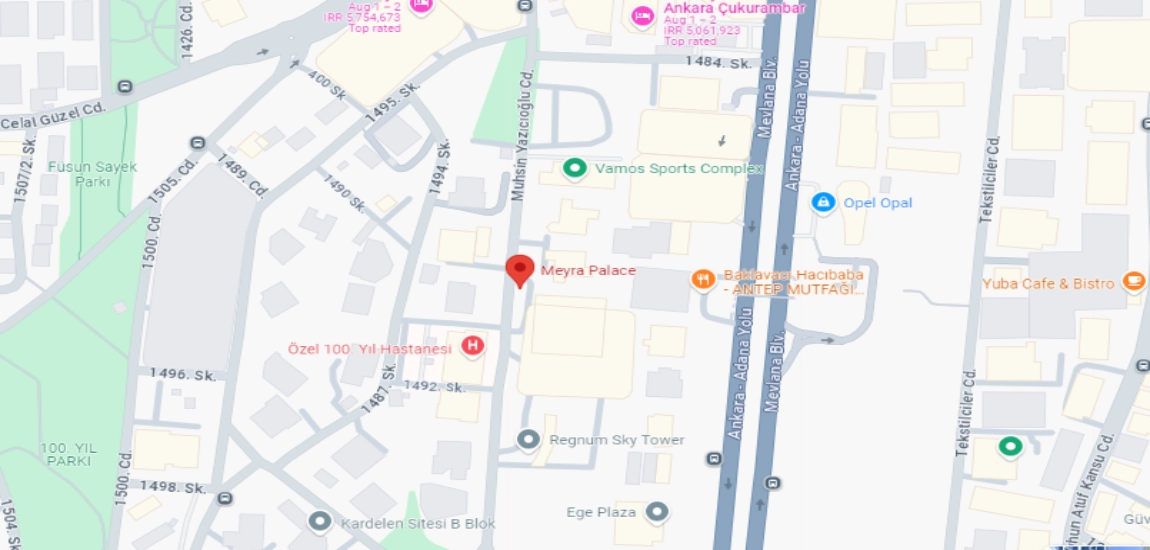Screen dimensions: 1150x550
Task: Select the Opel Opal marker
Action: pyautogui.click(x=823, y=203)
